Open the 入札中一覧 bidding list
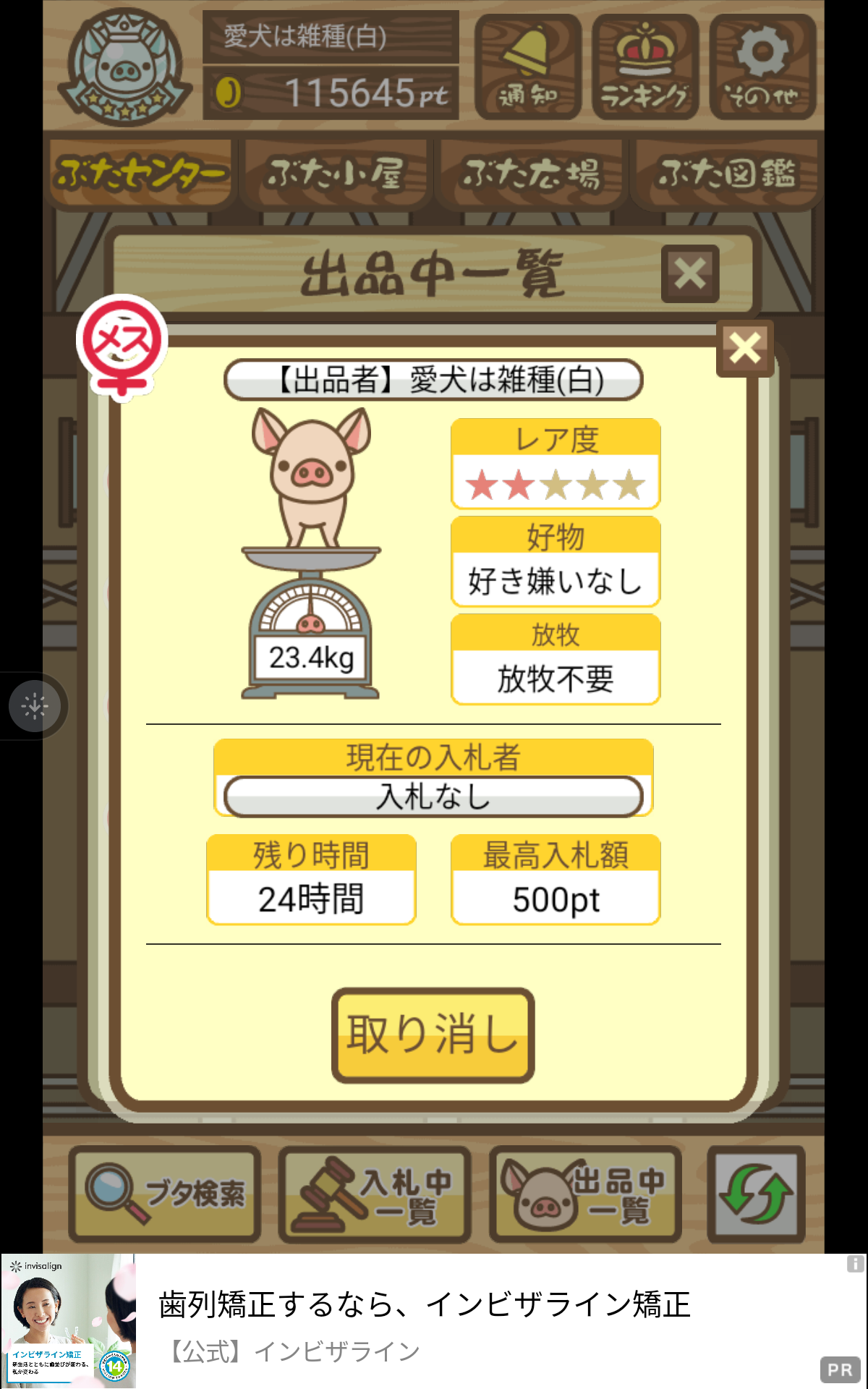This screenshot has width=868, height=1389. pyautogui.click(x=375, y=1194)
